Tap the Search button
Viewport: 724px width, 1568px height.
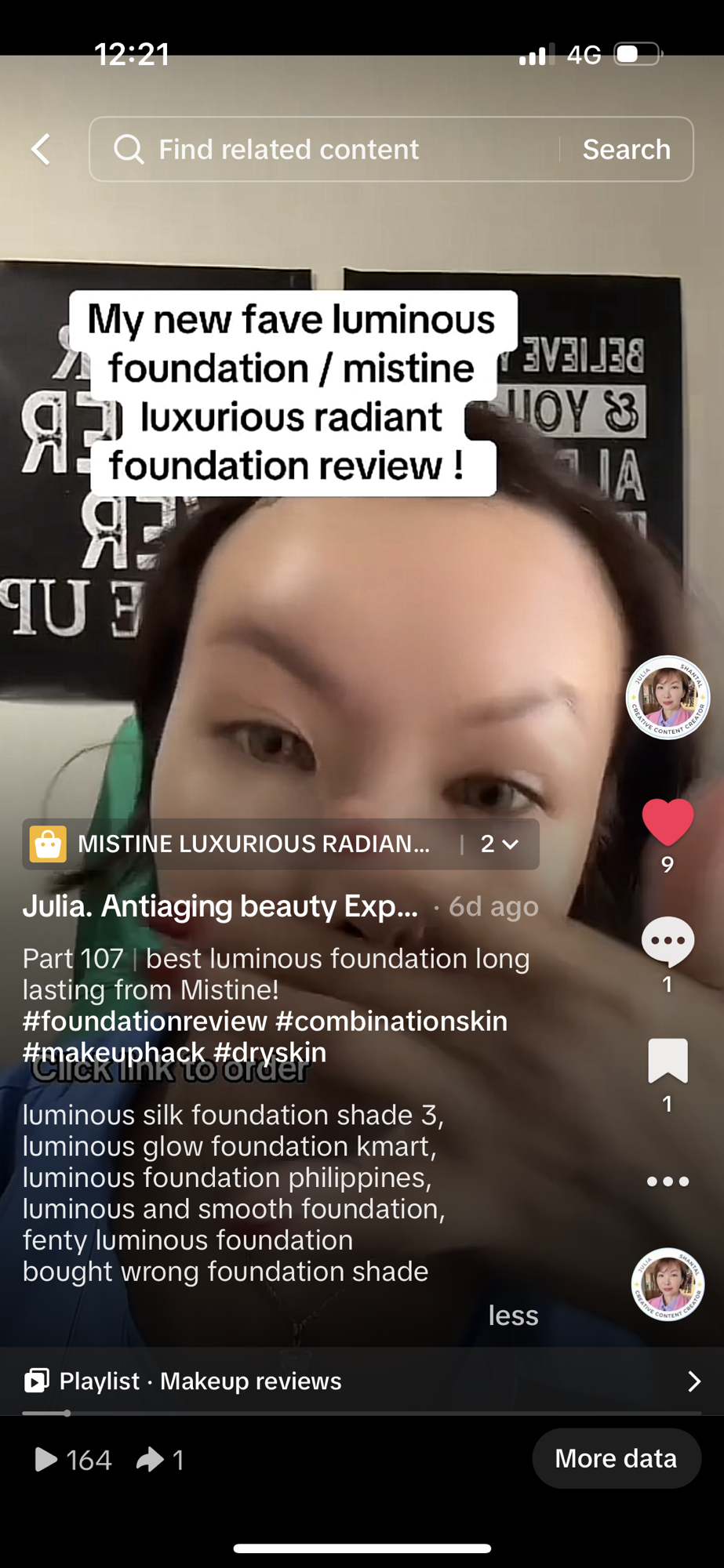click(x=626, y=149)
